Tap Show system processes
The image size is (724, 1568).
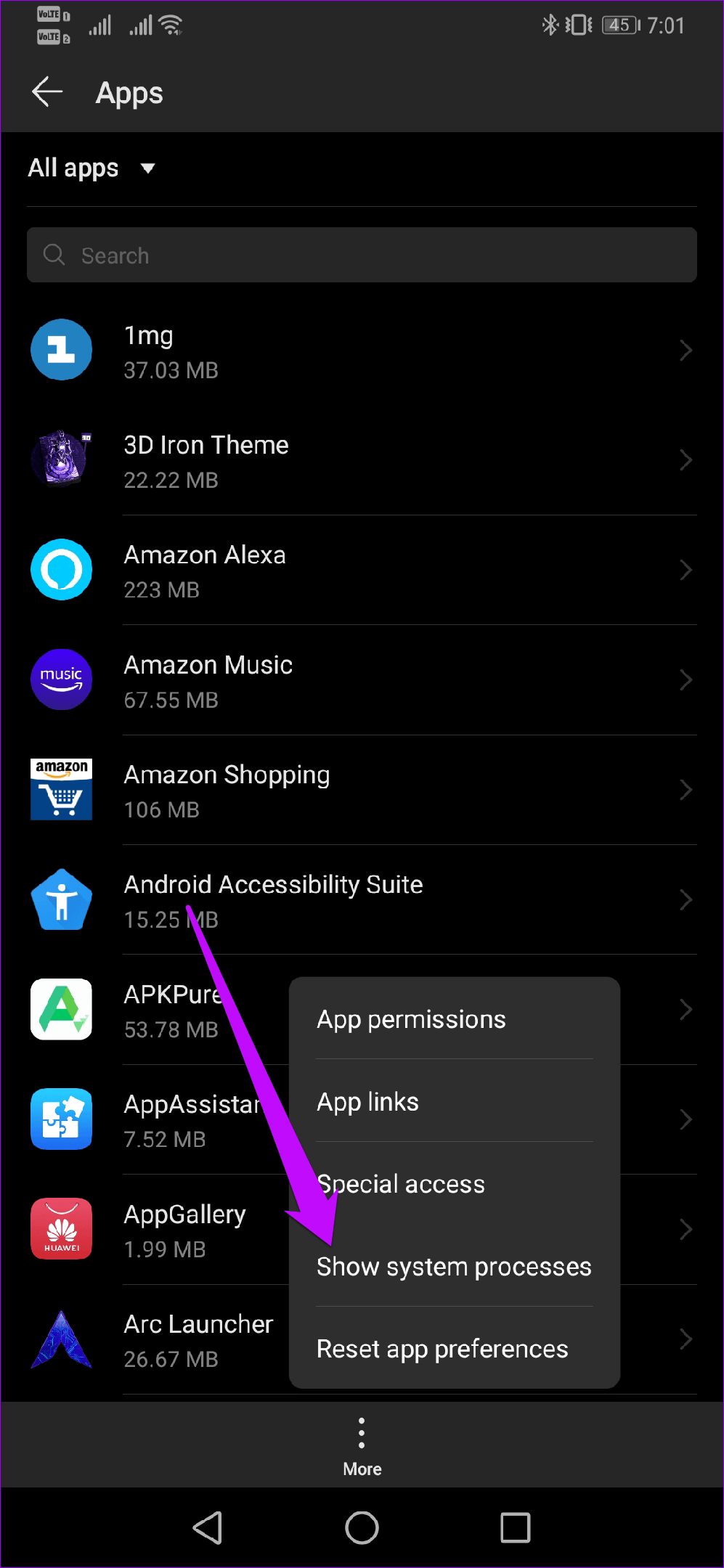tap(454, 1267)
